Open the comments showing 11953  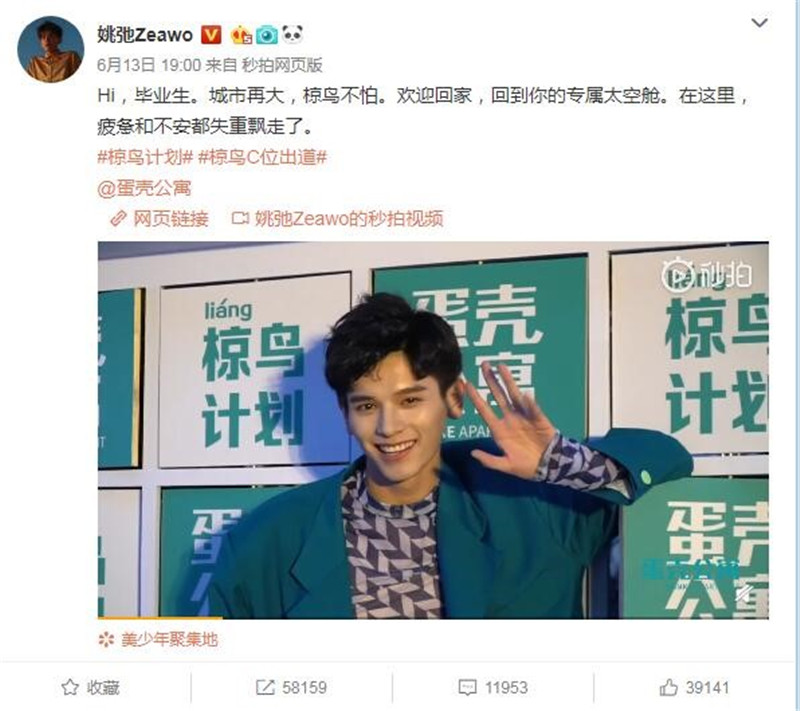click(492, 687)
